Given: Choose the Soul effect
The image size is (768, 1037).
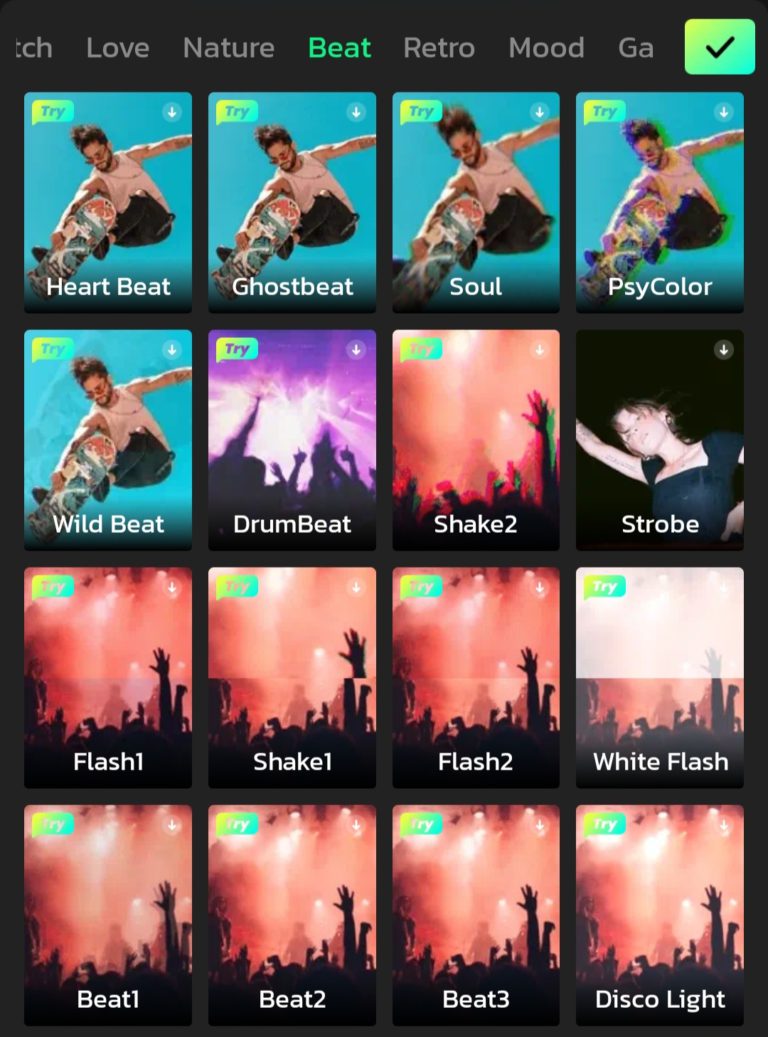Looking at the screenshot, I should pyautogui.click(x=476, y=200).
